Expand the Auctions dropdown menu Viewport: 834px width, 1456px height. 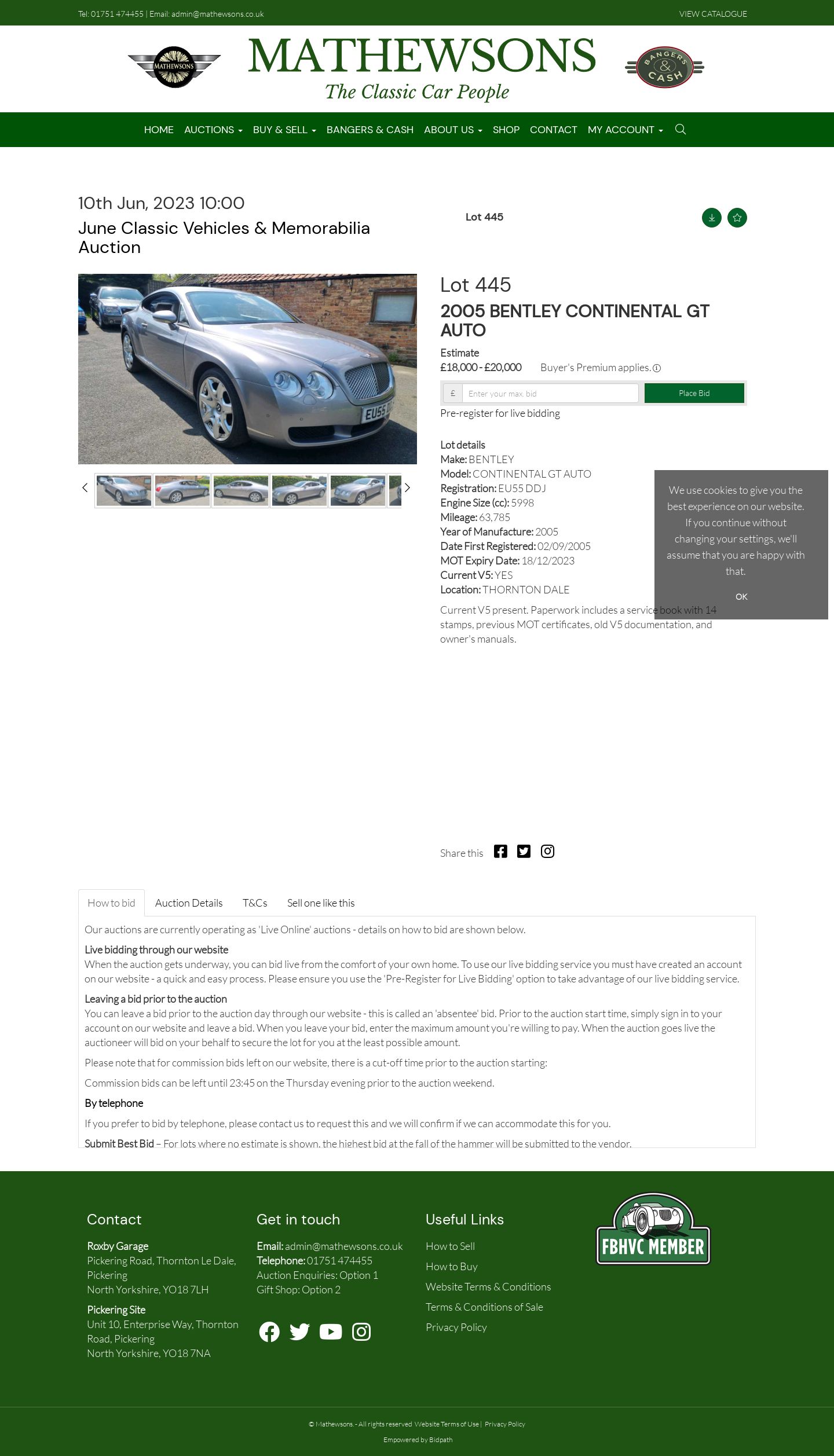(x=213, y=130)
